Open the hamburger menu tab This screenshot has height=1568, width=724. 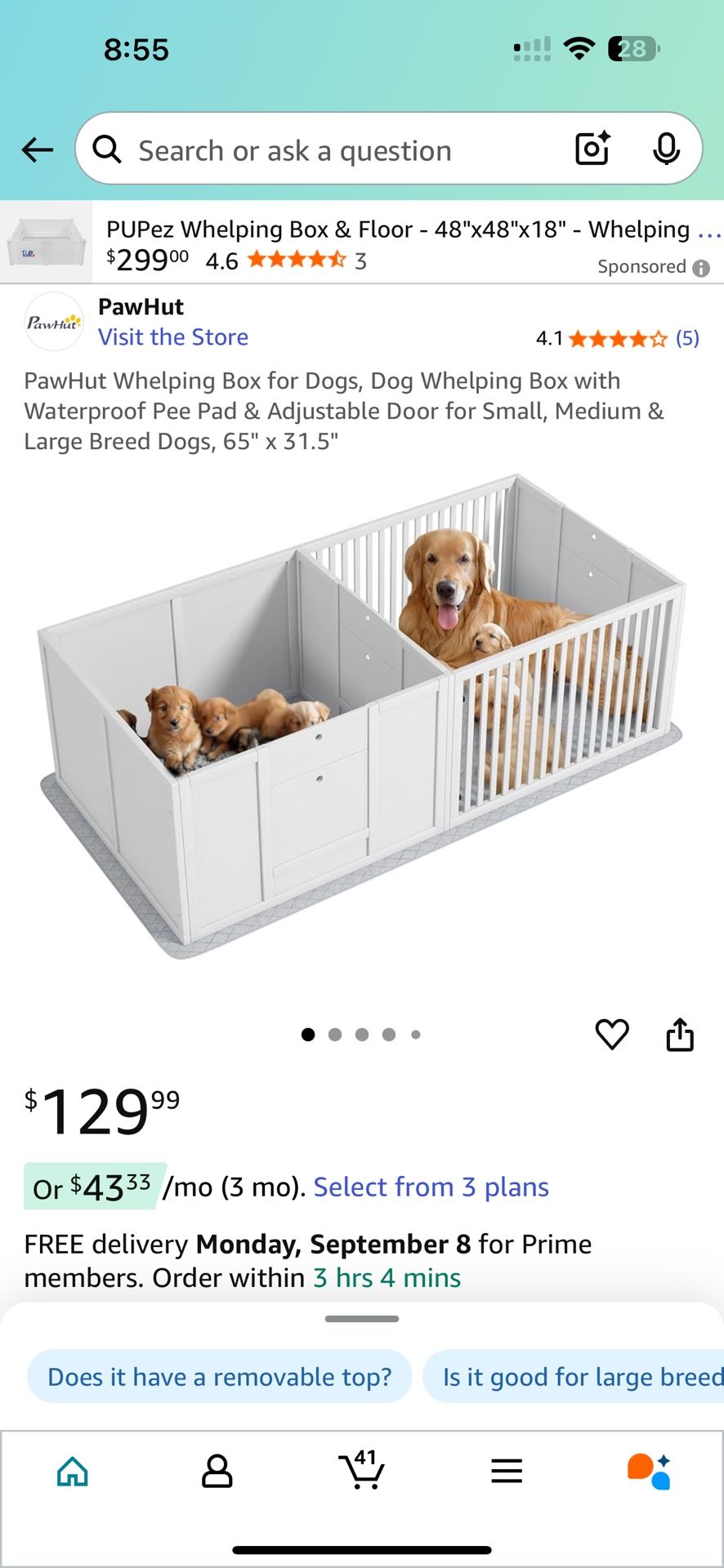507,1472
